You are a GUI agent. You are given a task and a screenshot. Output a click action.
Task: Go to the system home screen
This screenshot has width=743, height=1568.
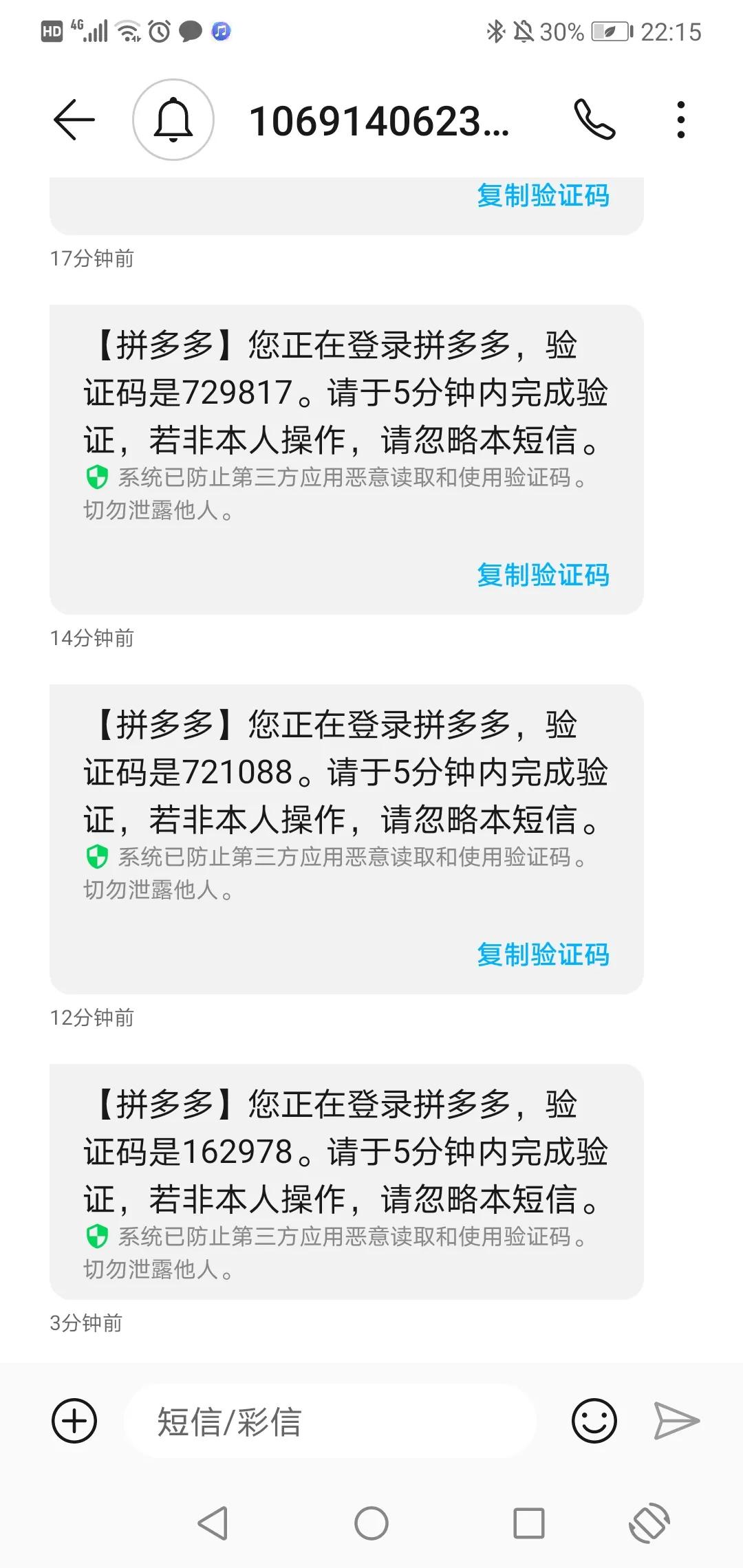point(371,1523)
